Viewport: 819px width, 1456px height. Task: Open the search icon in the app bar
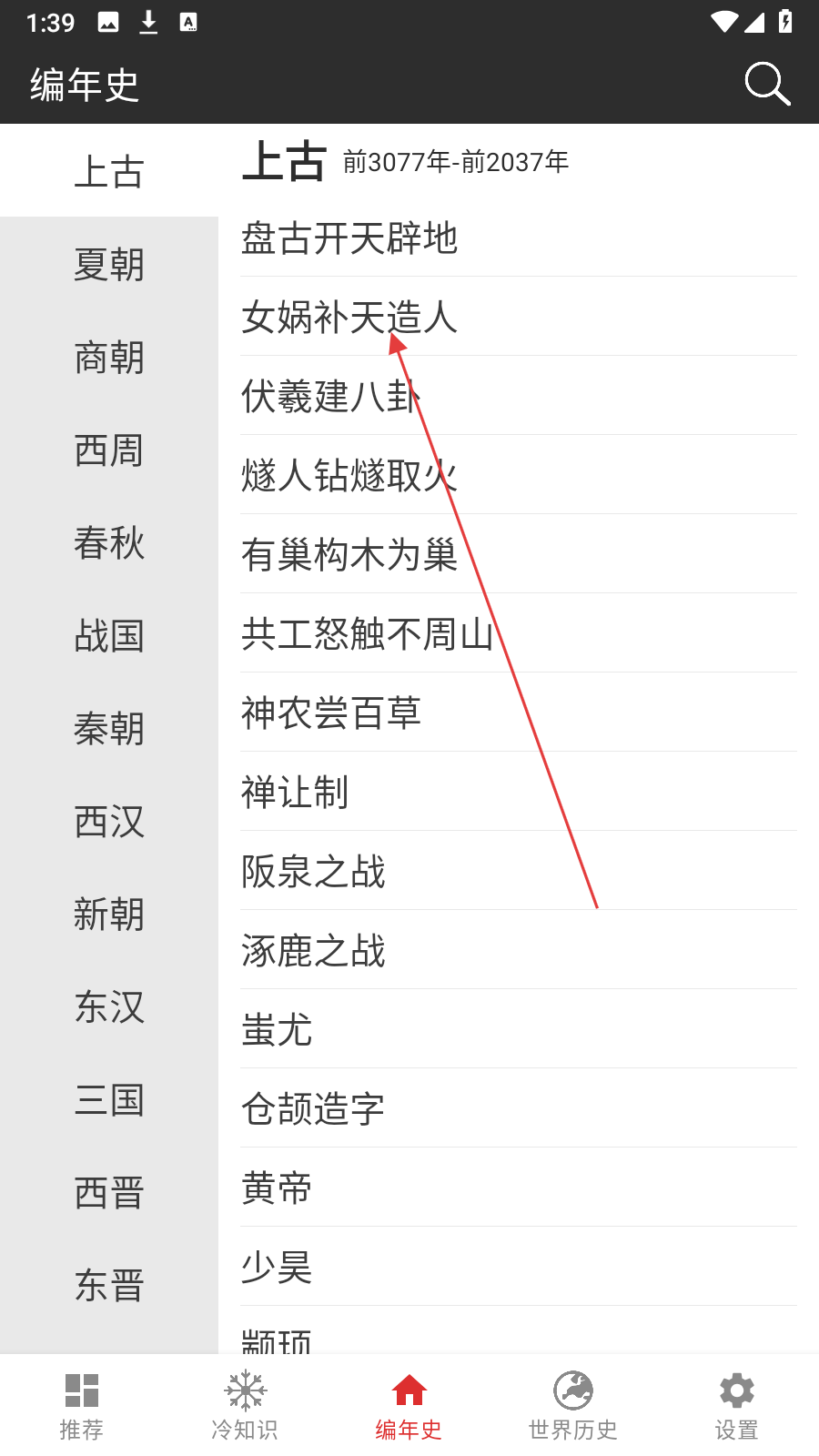pos(767,85)
